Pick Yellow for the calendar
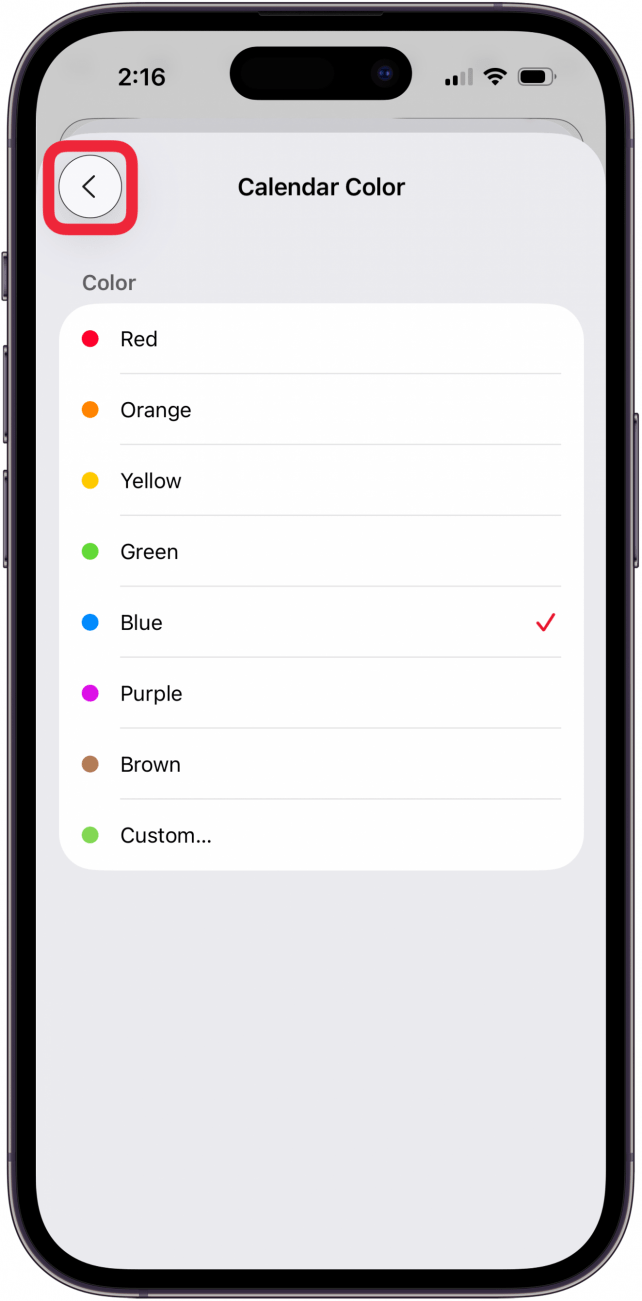Image resolution: width=642 pixels, height=1301 pixels. (x=320, y=481)
